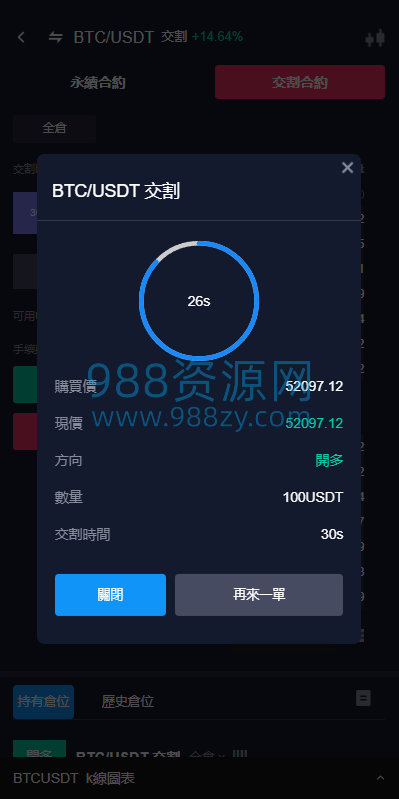The image size is (399, 799).
Task: Place another order with 再來一單
Action: tap(259, 595)
